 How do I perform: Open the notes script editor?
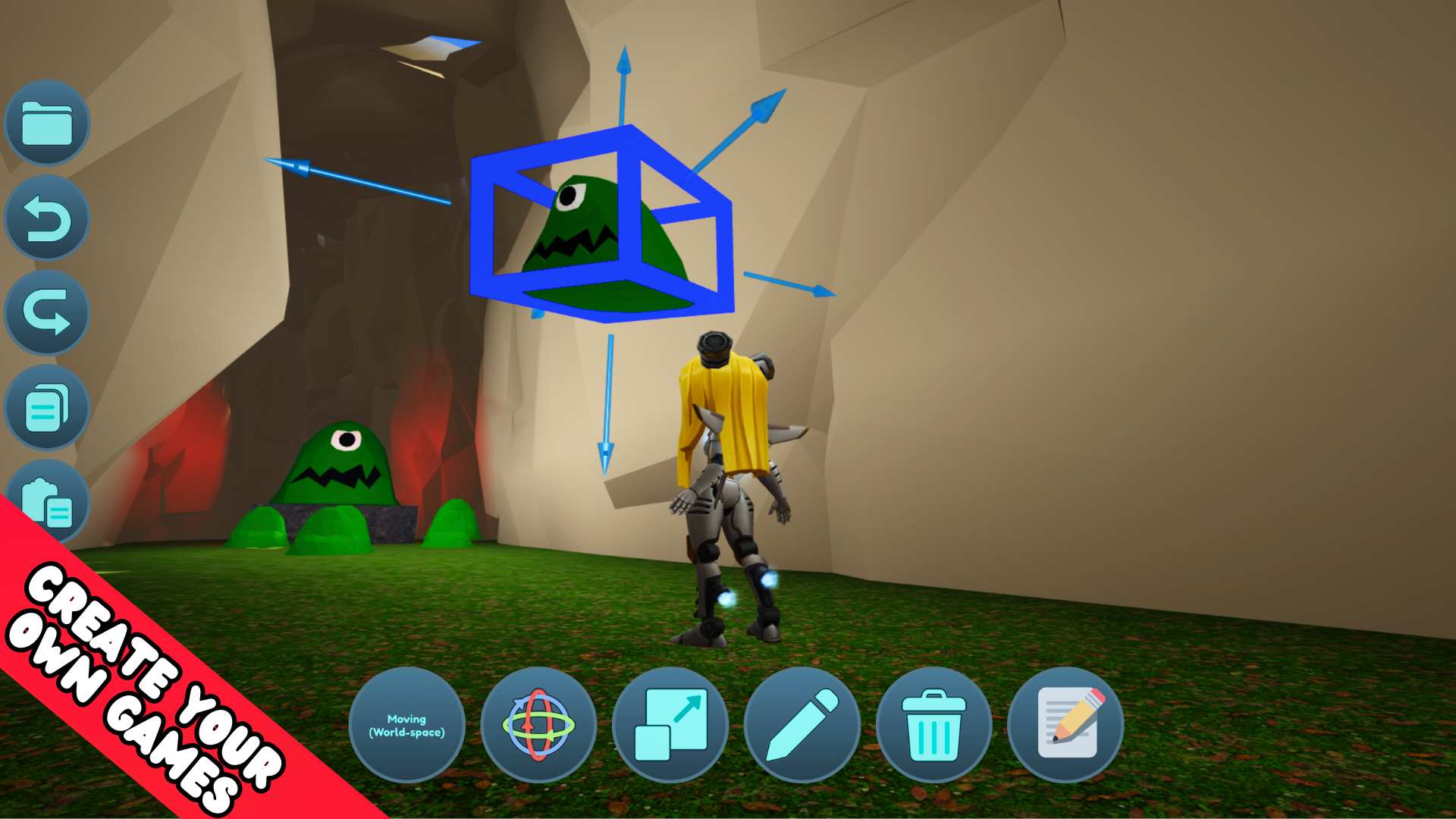click(x=1065, y=725)
